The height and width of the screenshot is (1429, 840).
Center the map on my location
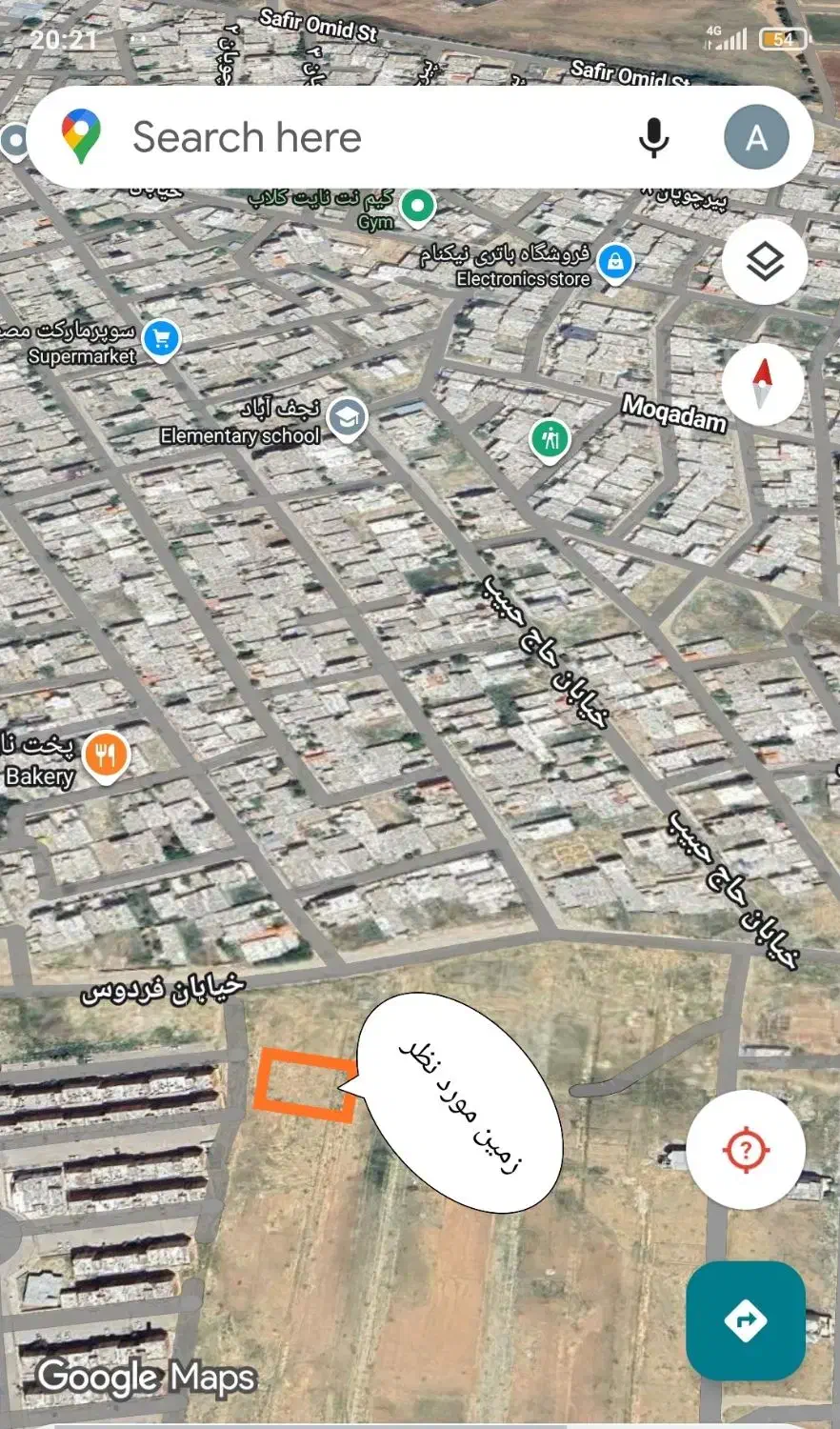(746, 1150)
